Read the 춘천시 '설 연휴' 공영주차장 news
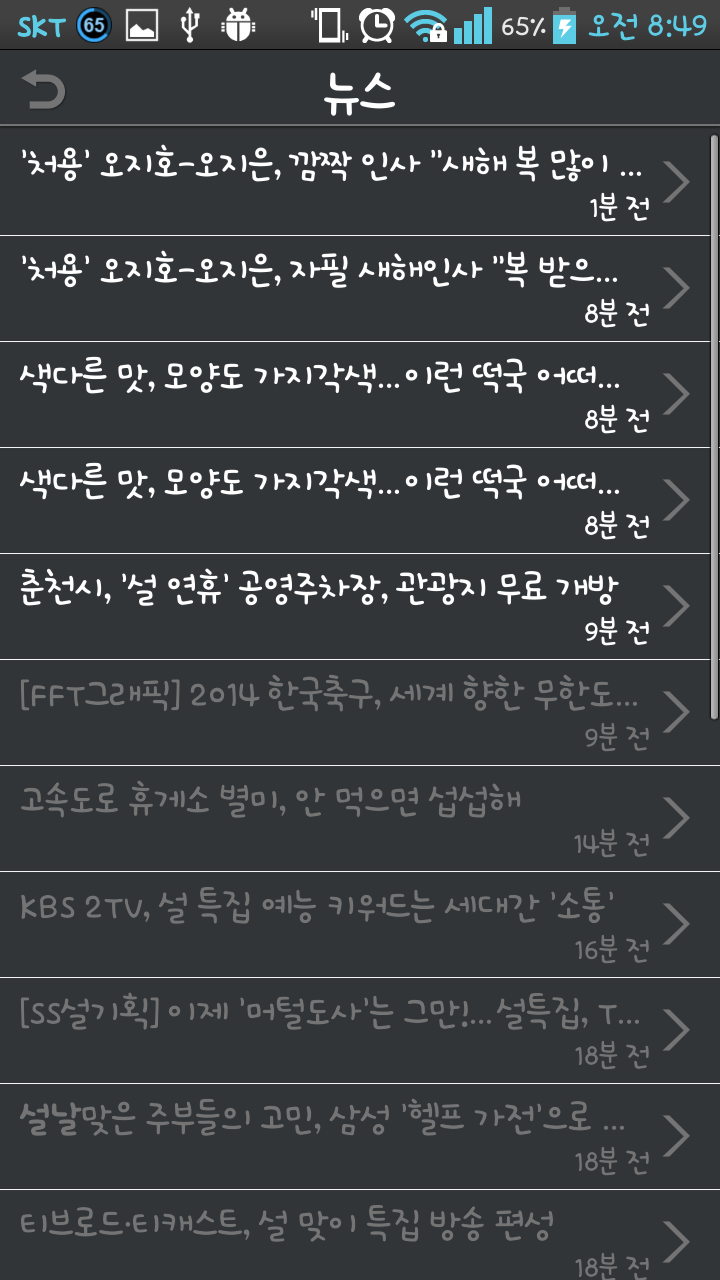Viewport: 720px width, 1280px height. (x=340, y=605)
